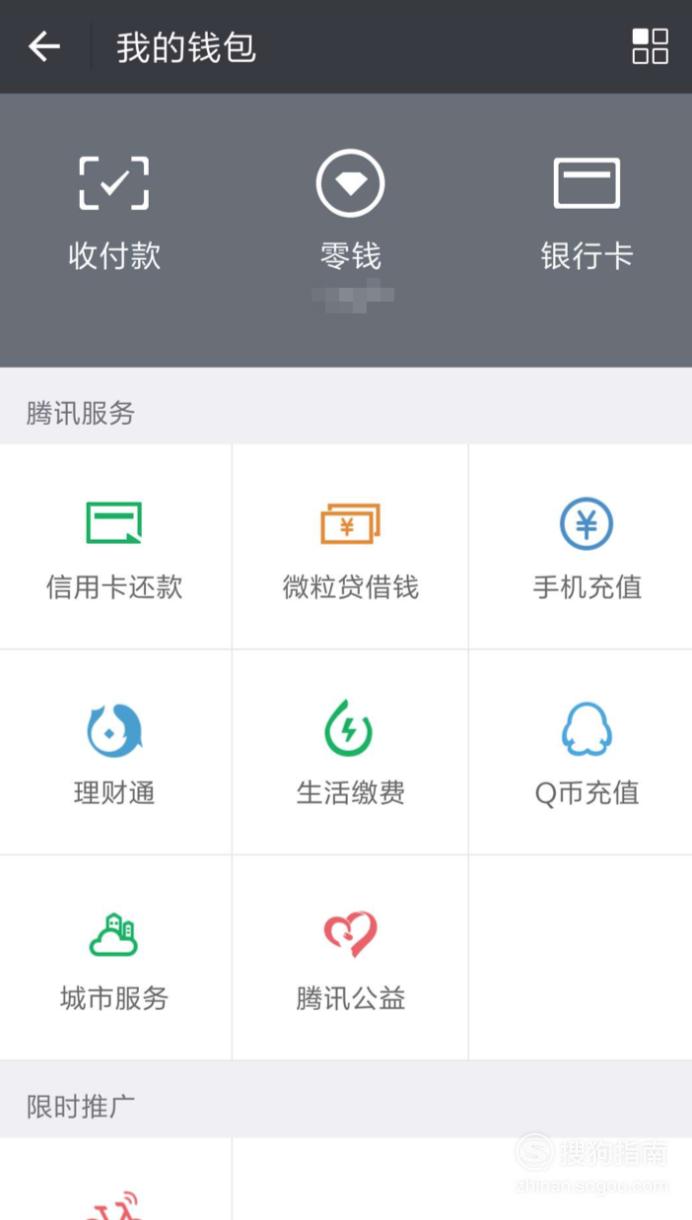This screenshot has height=1220, width=692.
Task: Open 腾讯公益
Action: [350, 958]
